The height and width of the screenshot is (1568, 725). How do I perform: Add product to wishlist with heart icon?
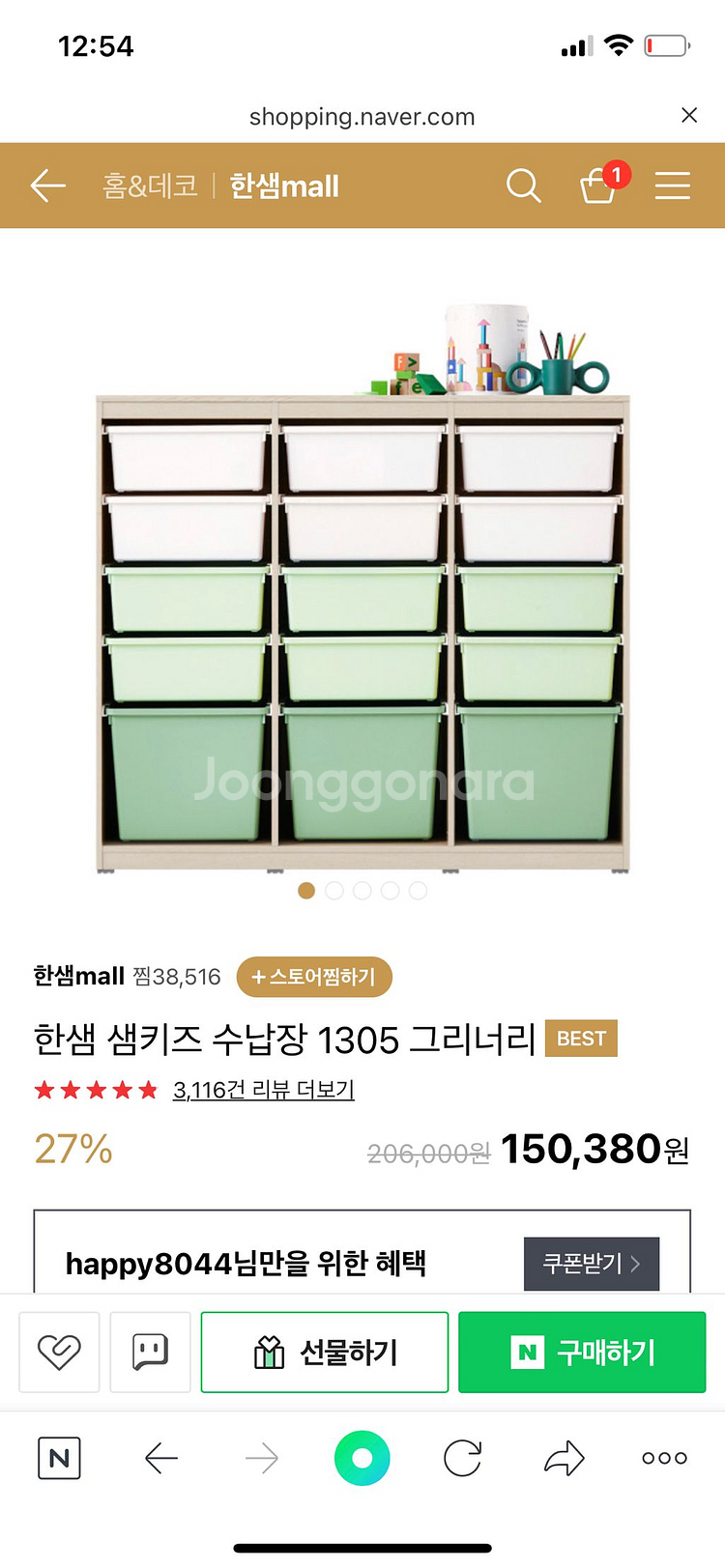[59, 1353]
